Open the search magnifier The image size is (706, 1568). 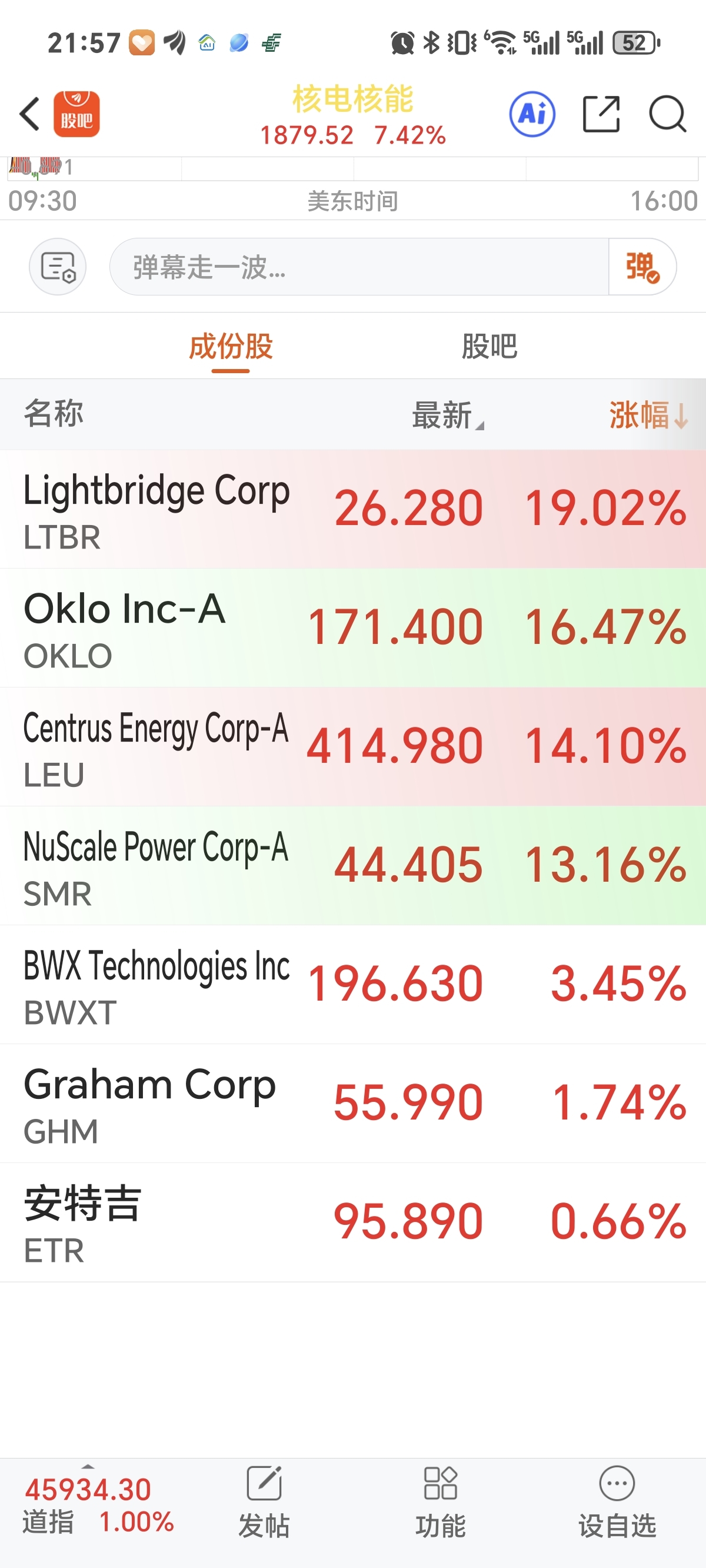coord(668,114)
